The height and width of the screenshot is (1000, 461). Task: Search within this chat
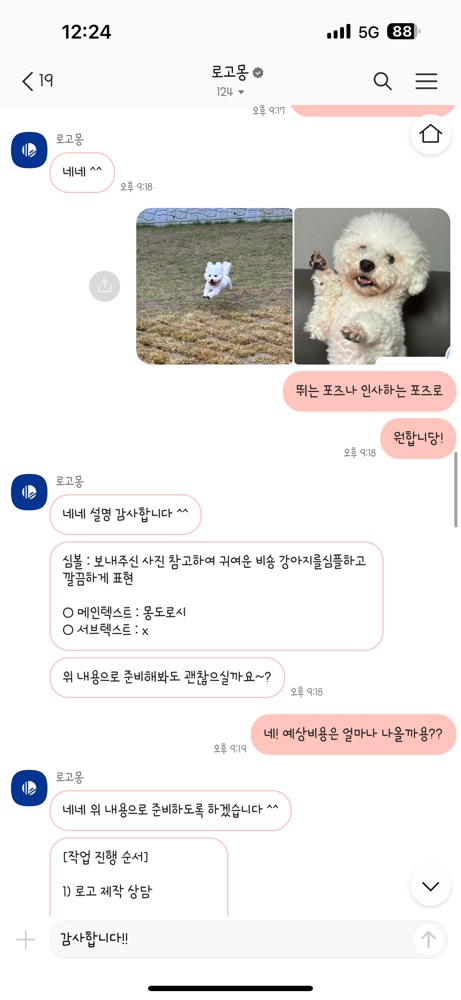click(382, 81)
